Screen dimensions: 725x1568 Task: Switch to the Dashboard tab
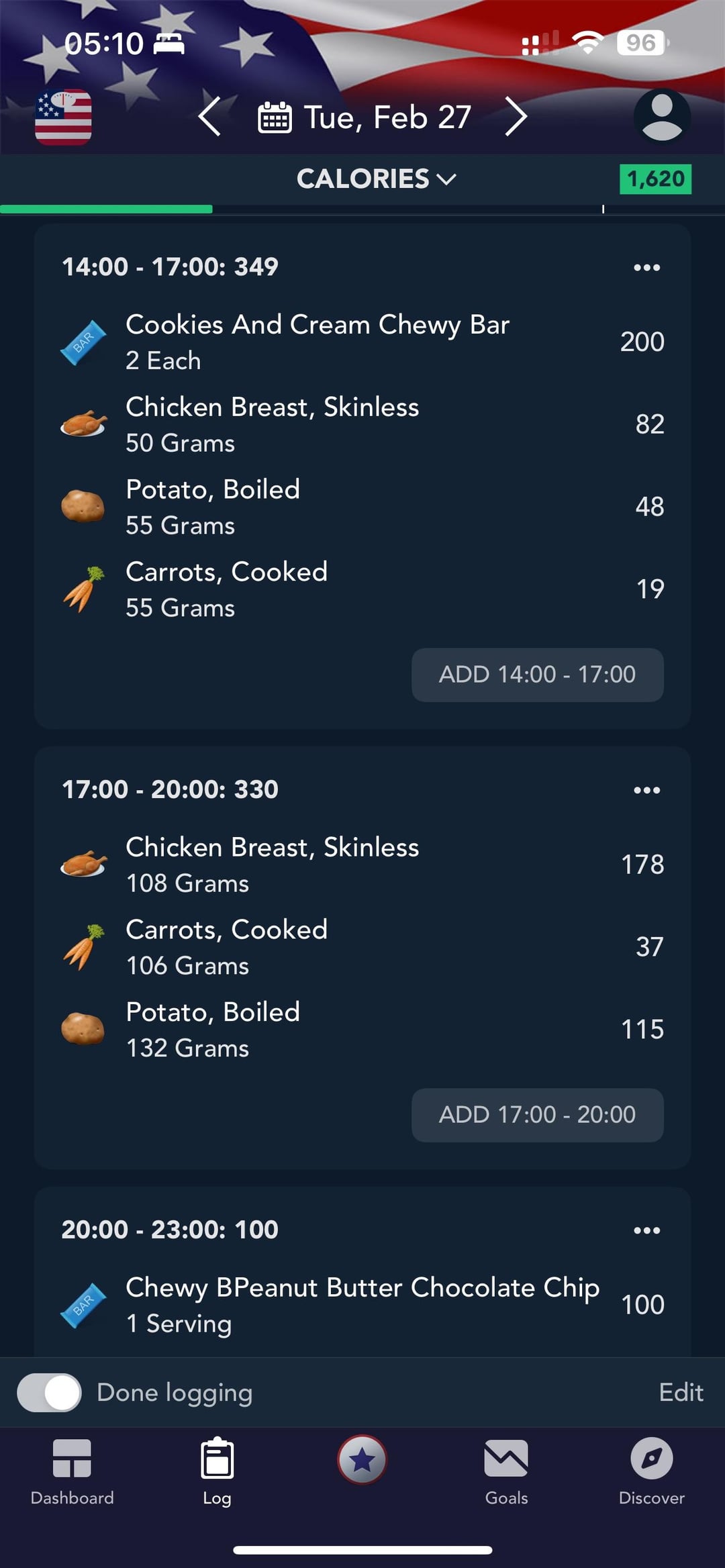point(72,1472)
